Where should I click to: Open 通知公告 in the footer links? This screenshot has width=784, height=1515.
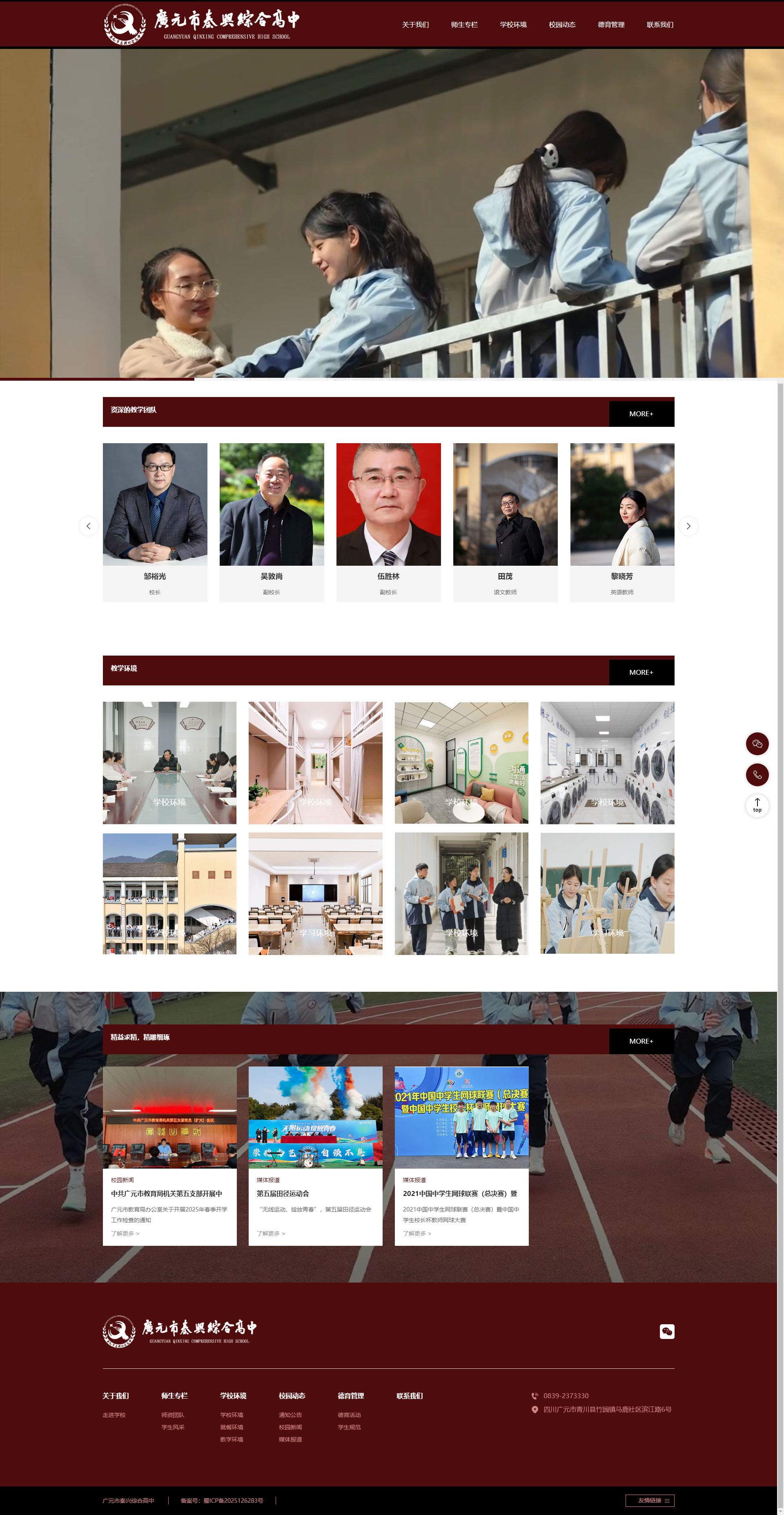pyautogui.click(x=290, y=1415)
